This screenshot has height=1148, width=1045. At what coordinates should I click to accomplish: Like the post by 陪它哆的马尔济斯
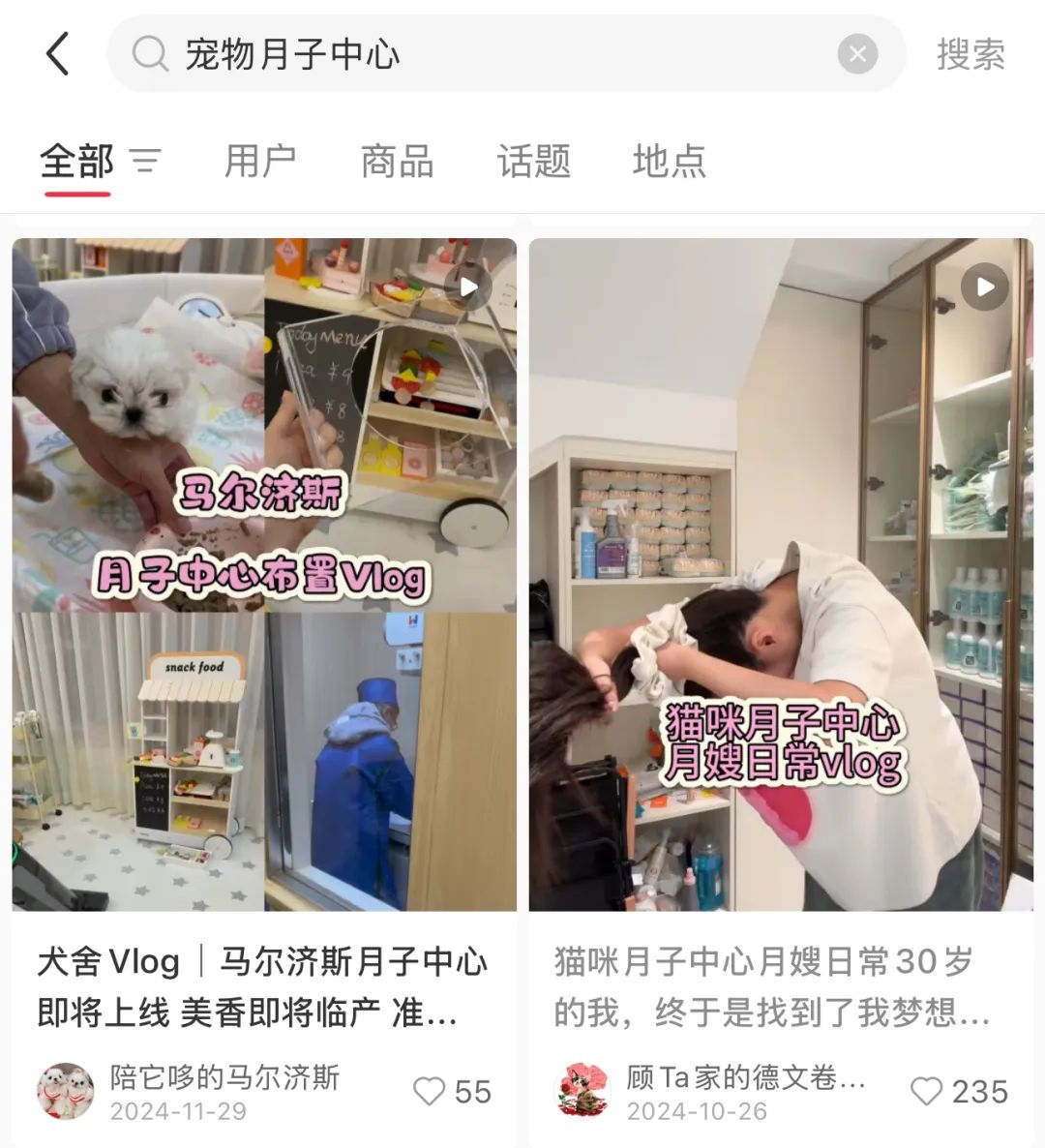[430, 1092]
